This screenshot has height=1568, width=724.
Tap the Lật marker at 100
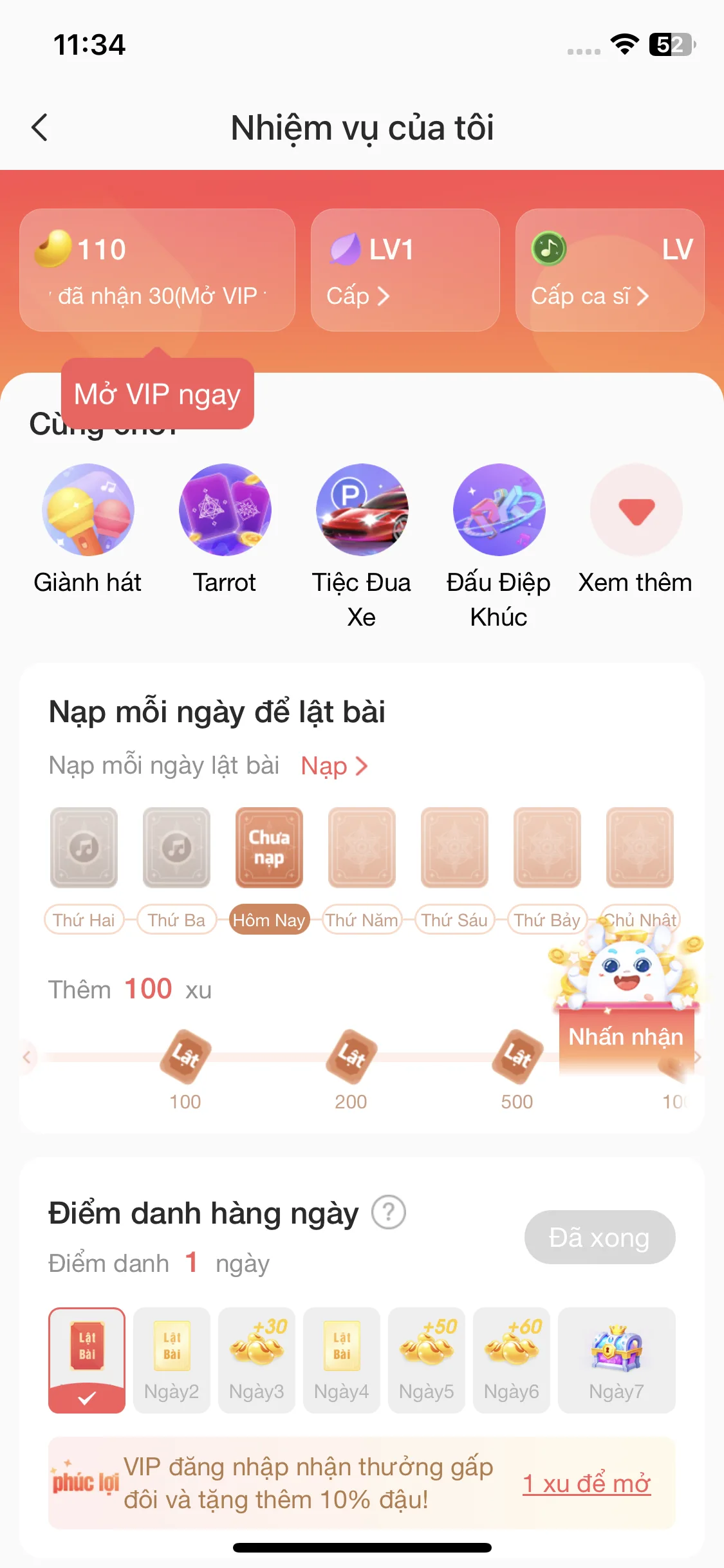(x=185, y=1056)
